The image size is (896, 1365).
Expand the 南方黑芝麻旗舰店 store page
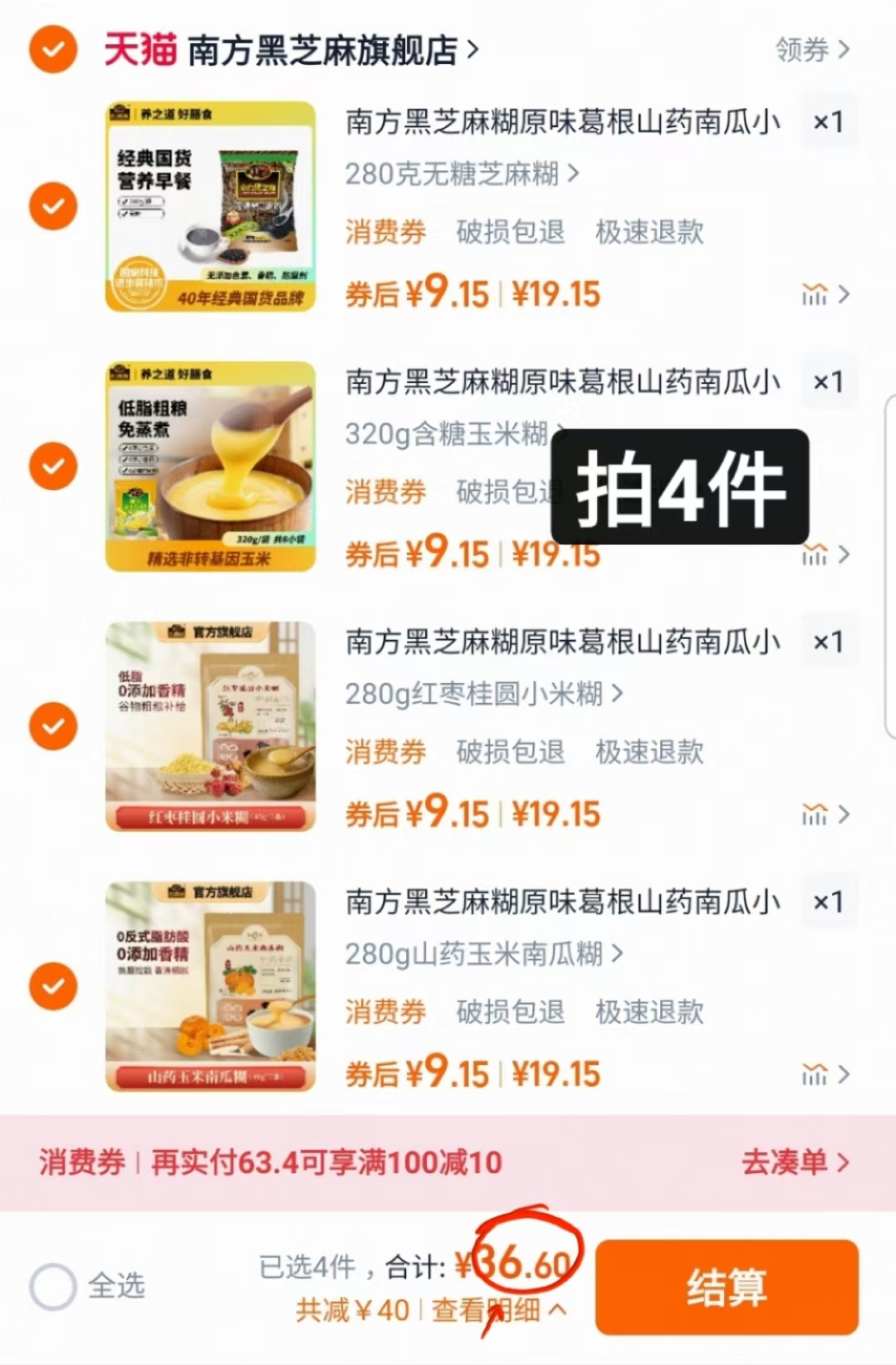324,49
